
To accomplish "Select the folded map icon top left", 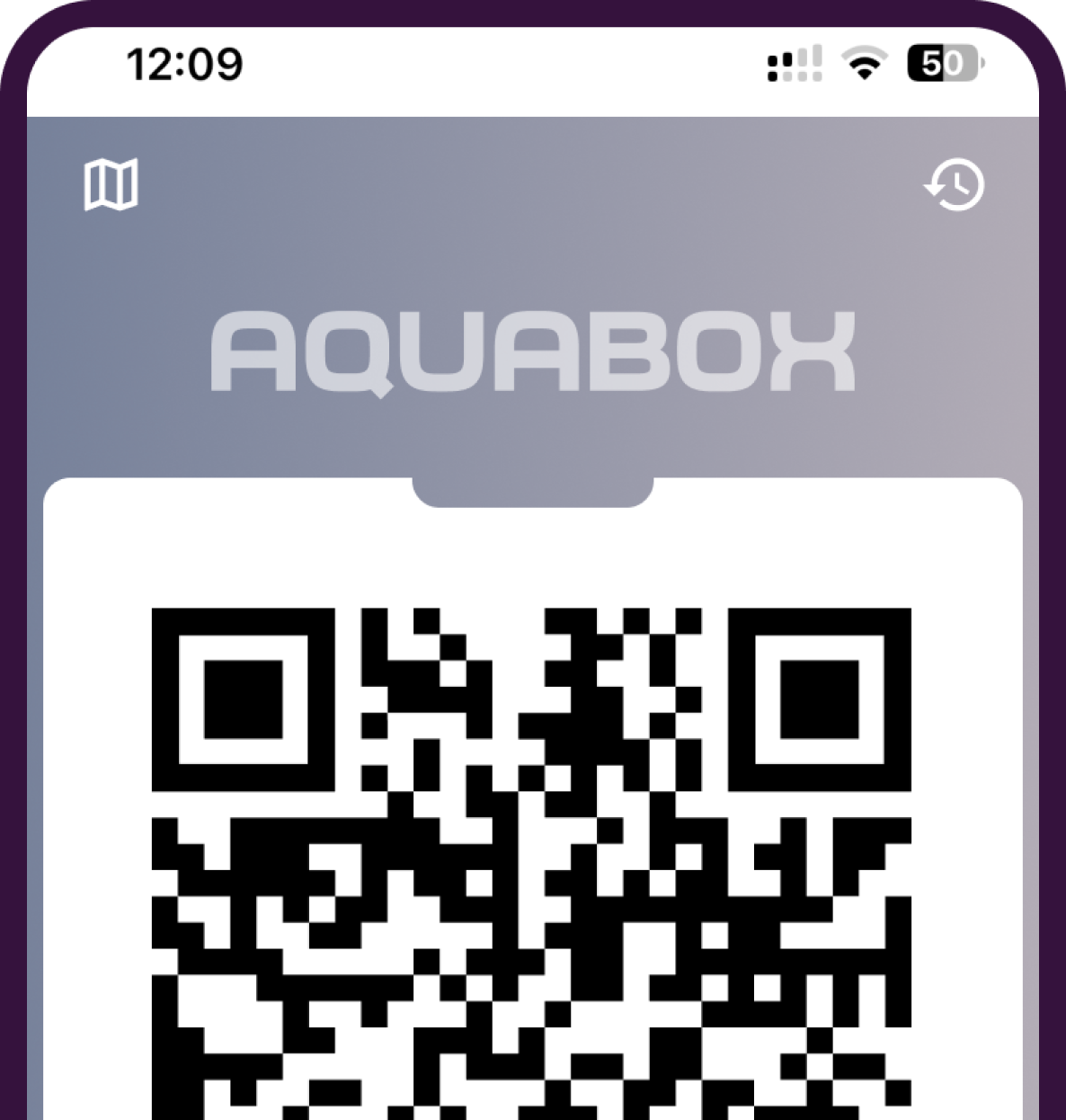I will pos(110,184).
